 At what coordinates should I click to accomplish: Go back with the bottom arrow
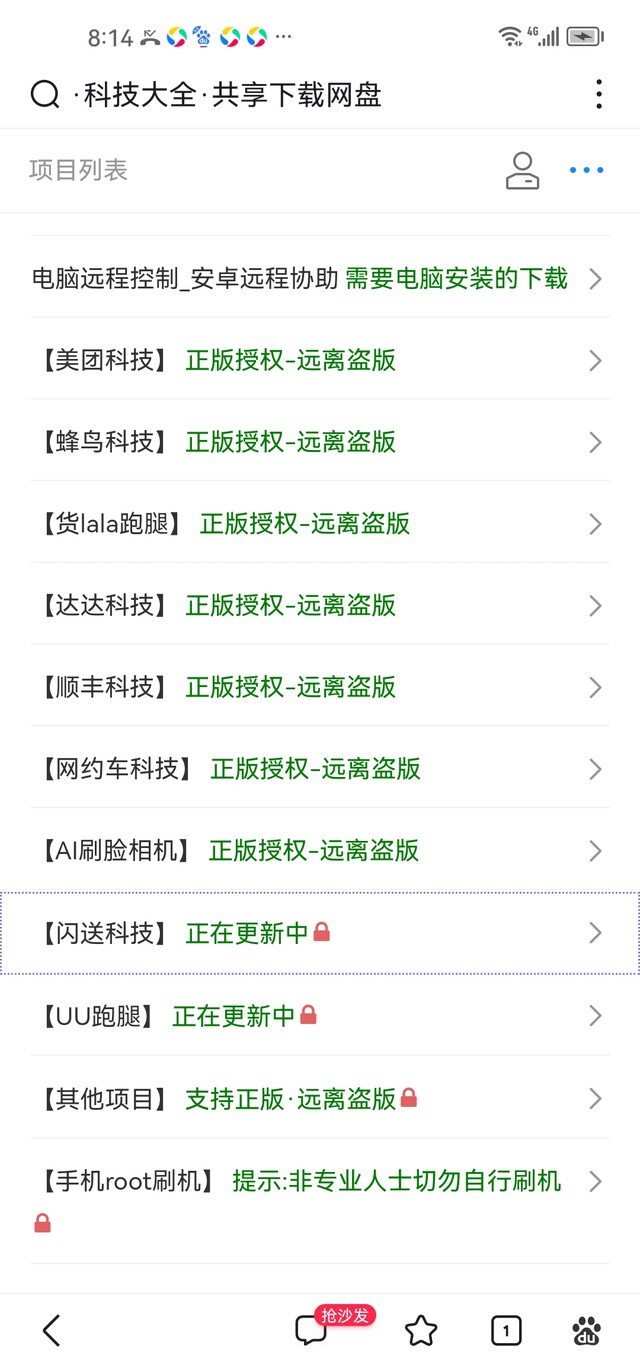pyautogui.click(x=52, y=1330)
